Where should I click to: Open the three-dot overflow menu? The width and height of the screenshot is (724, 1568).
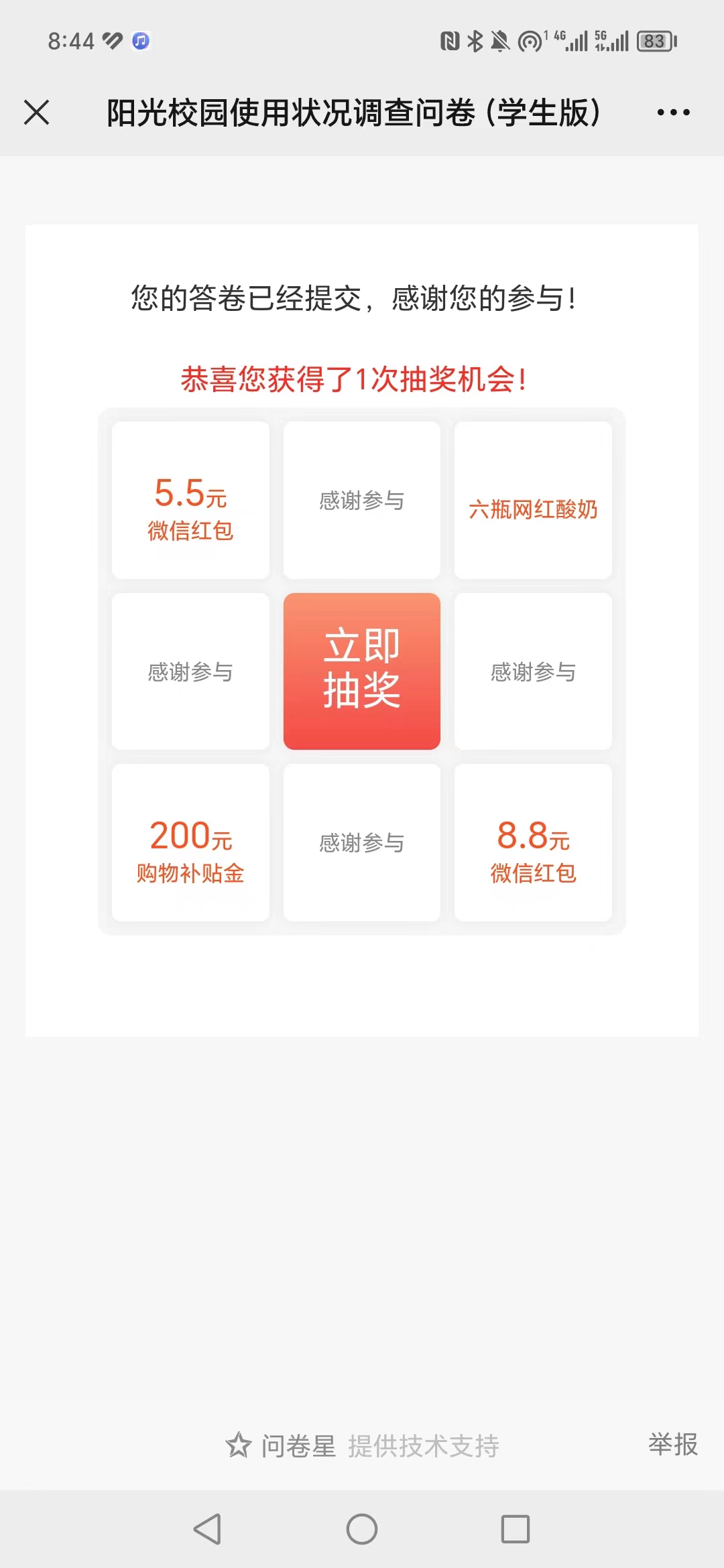click(673, 112)
